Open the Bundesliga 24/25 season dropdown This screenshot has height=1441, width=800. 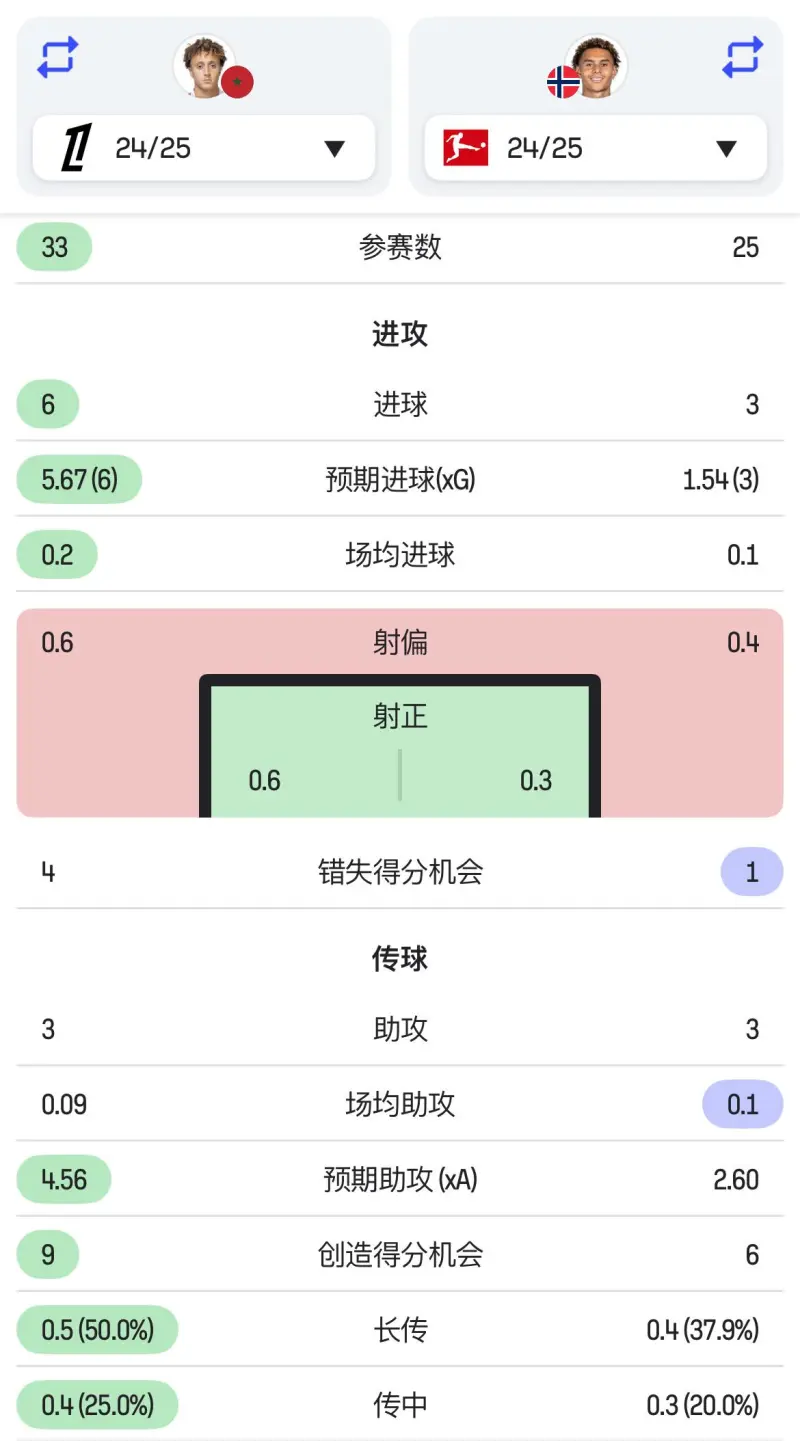(x=596, y=149)
